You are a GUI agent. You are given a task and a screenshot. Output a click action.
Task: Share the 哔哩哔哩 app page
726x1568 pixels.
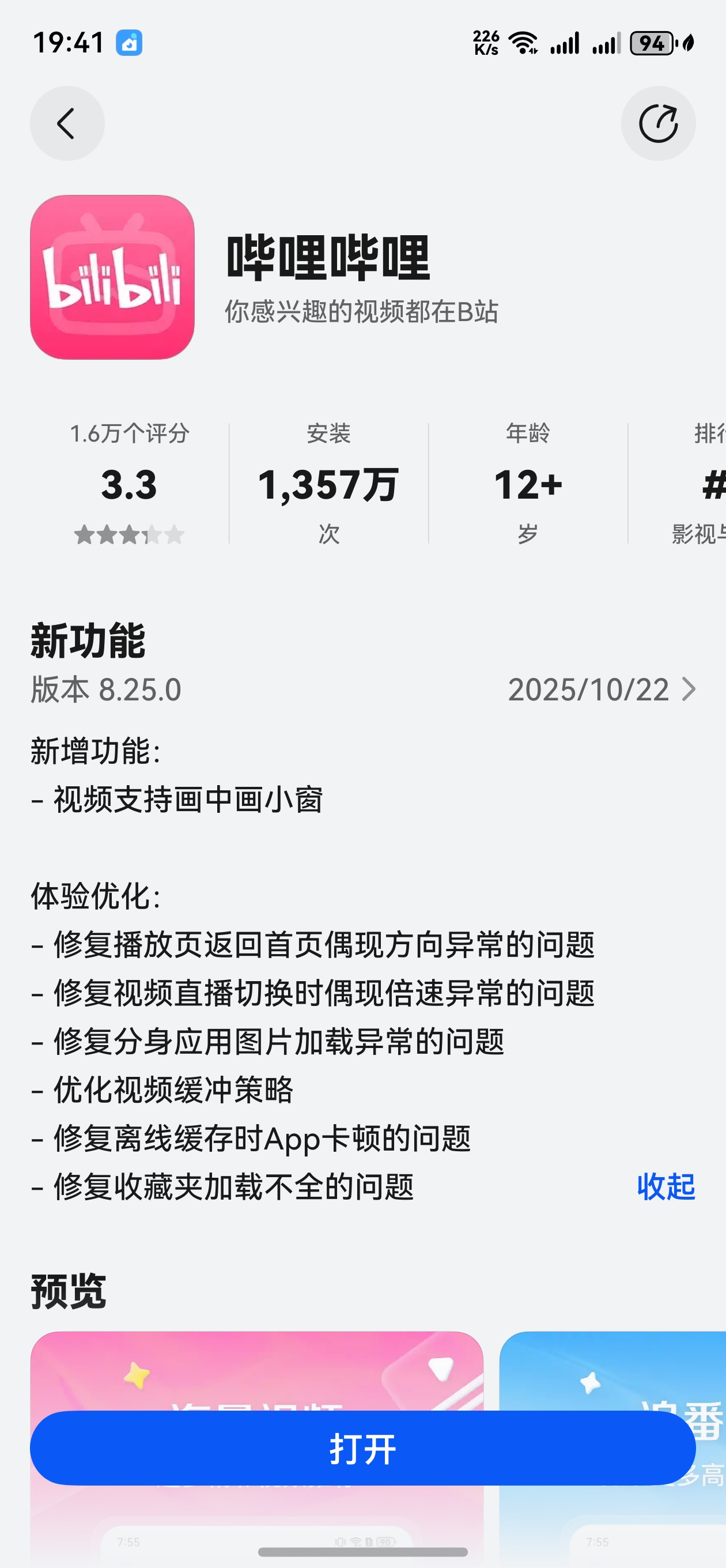click(658, 123)
